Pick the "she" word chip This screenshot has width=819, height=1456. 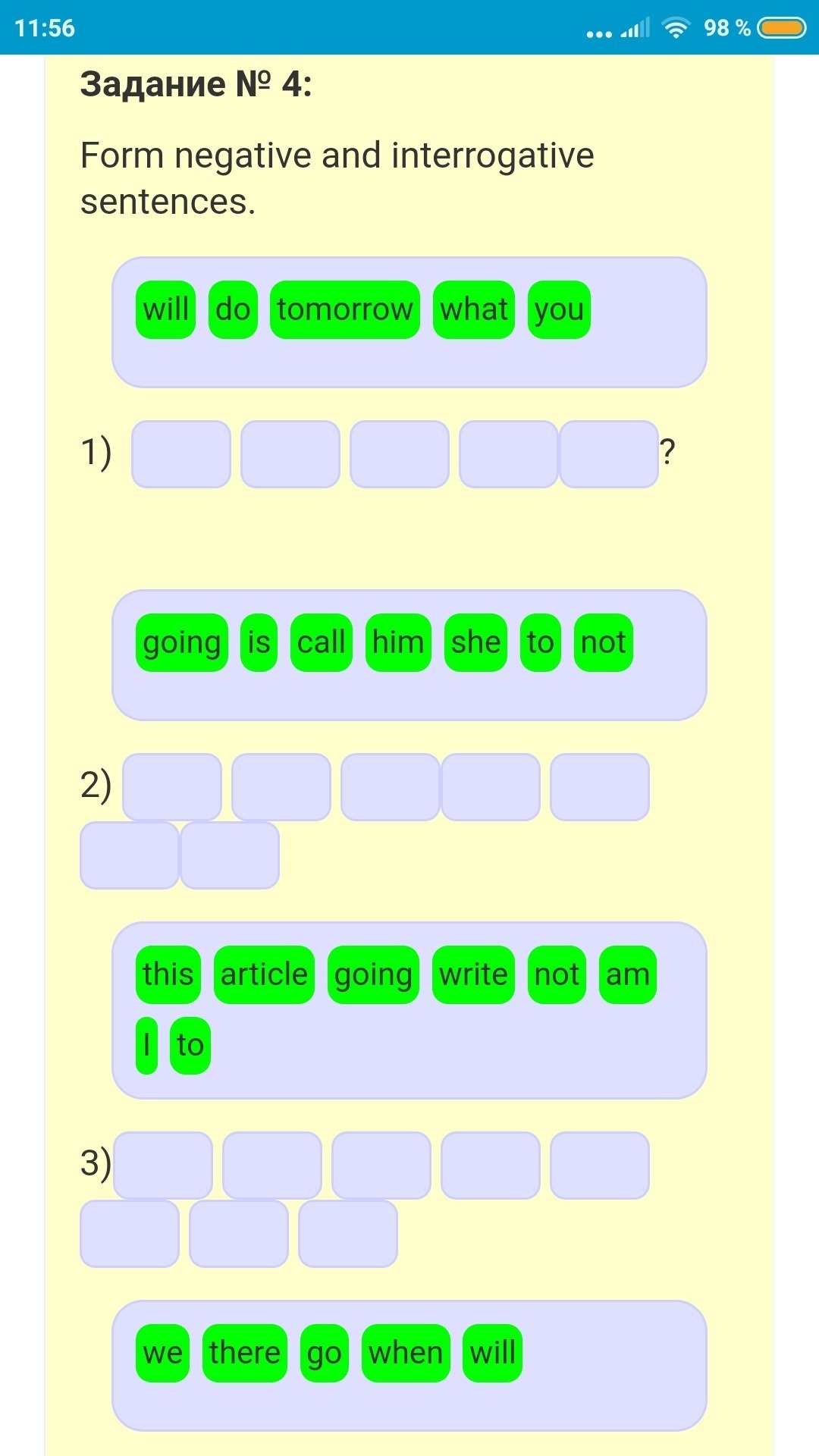(x=475, y=642)
